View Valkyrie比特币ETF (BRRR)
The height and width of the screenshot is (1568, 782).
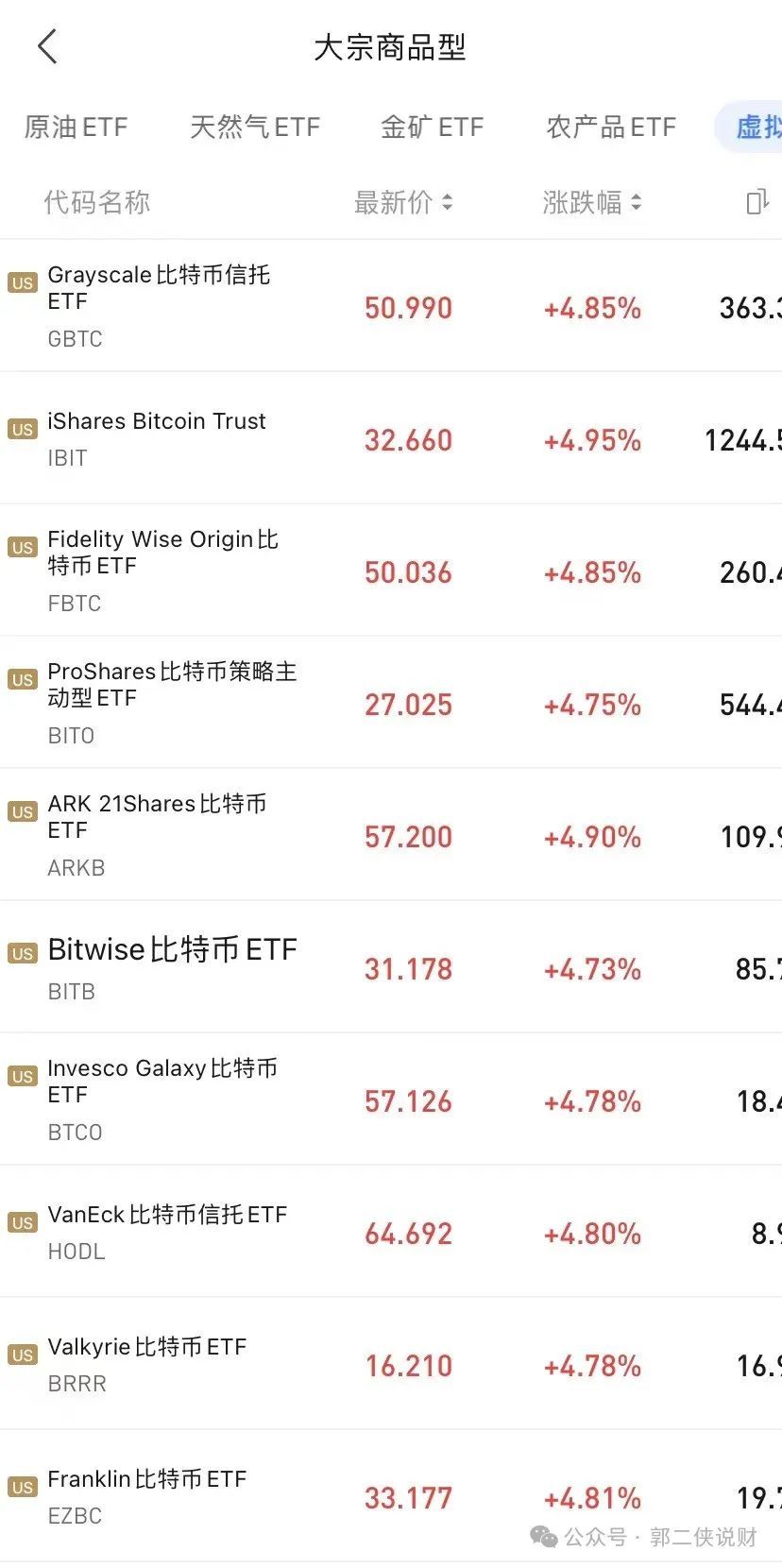pos(147,1363)
